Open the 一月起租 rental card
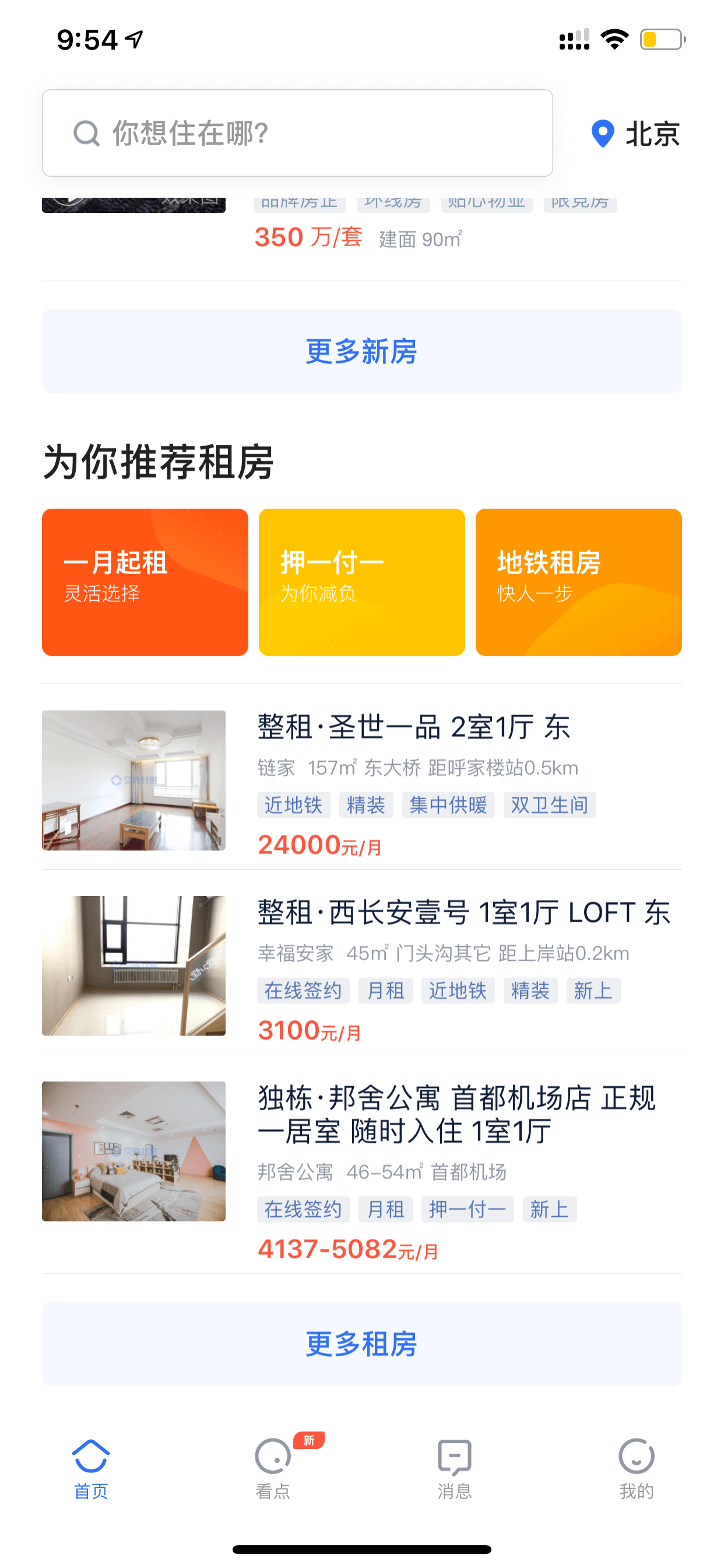This screenshot has width=724, height=1568. click(145, 582)
